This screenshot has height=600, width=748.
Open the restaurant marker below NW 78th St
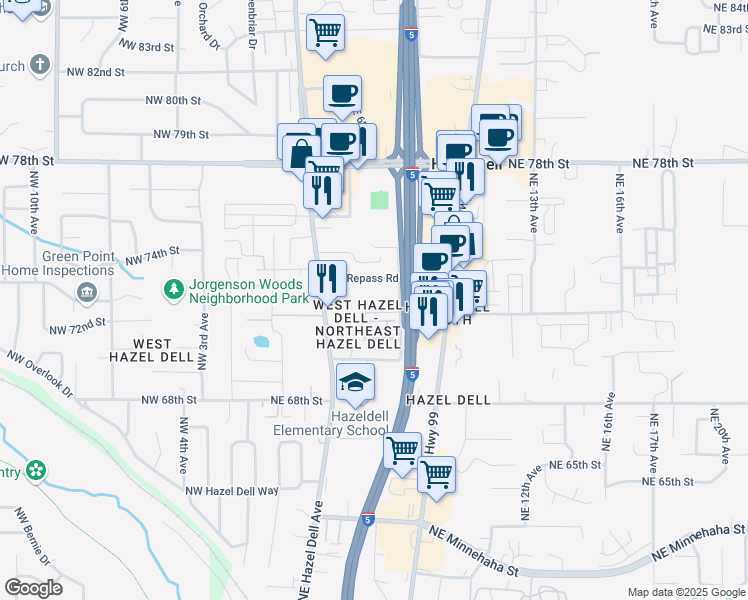click(x=322, y=192)
